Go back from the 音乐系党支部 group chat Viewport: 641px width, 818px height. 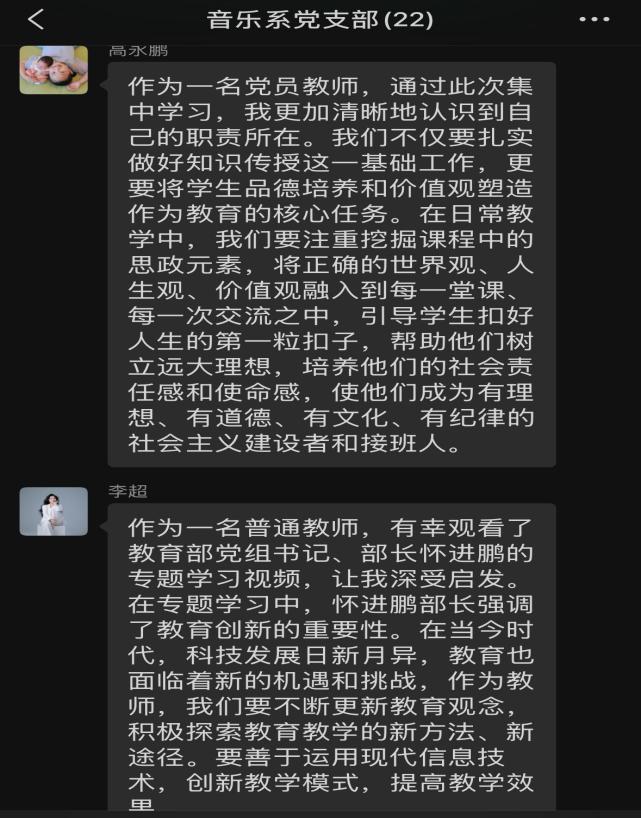[x=36, y=19]
